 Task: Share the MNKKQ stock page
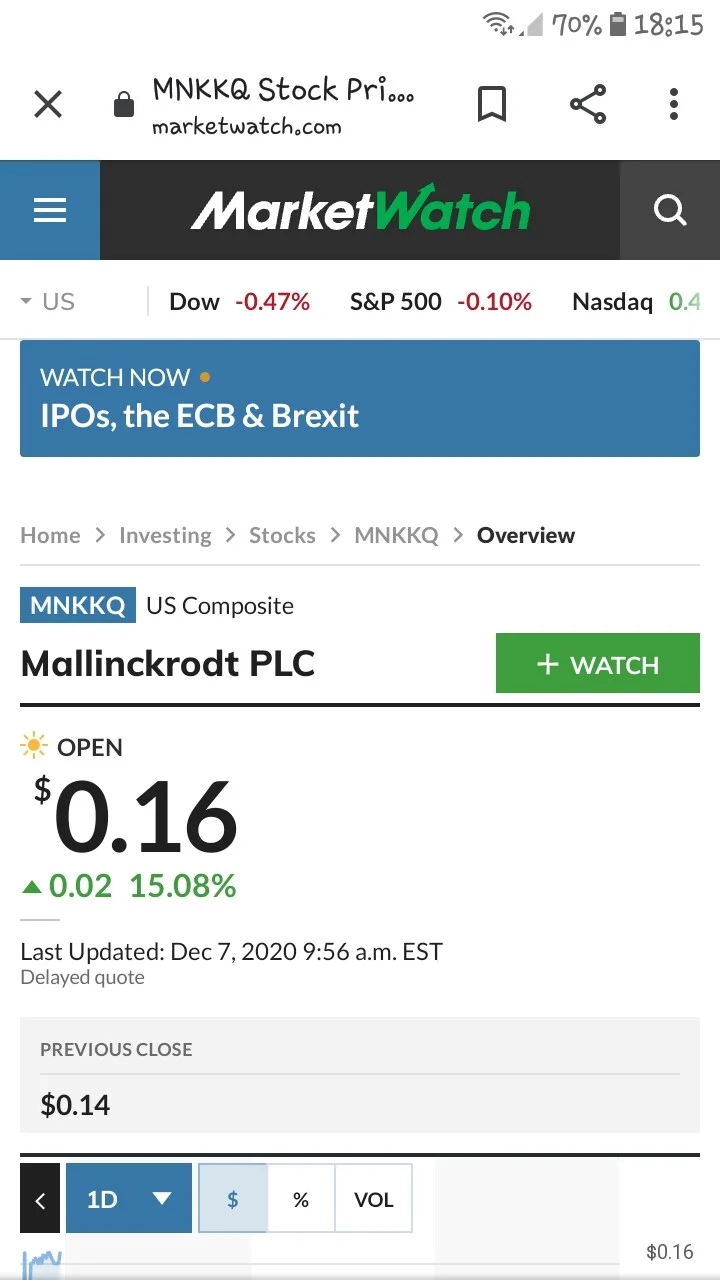588,104
